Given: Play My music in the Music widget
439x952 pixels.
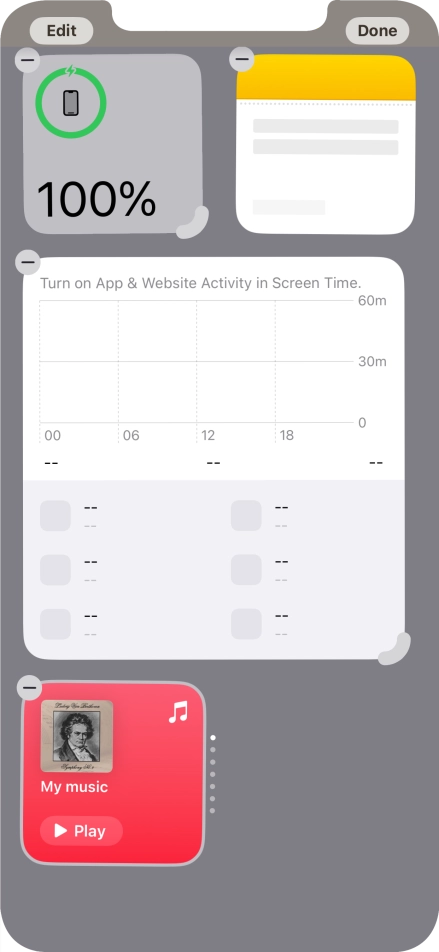Looking at the screenshot, I should pos(81,831).
